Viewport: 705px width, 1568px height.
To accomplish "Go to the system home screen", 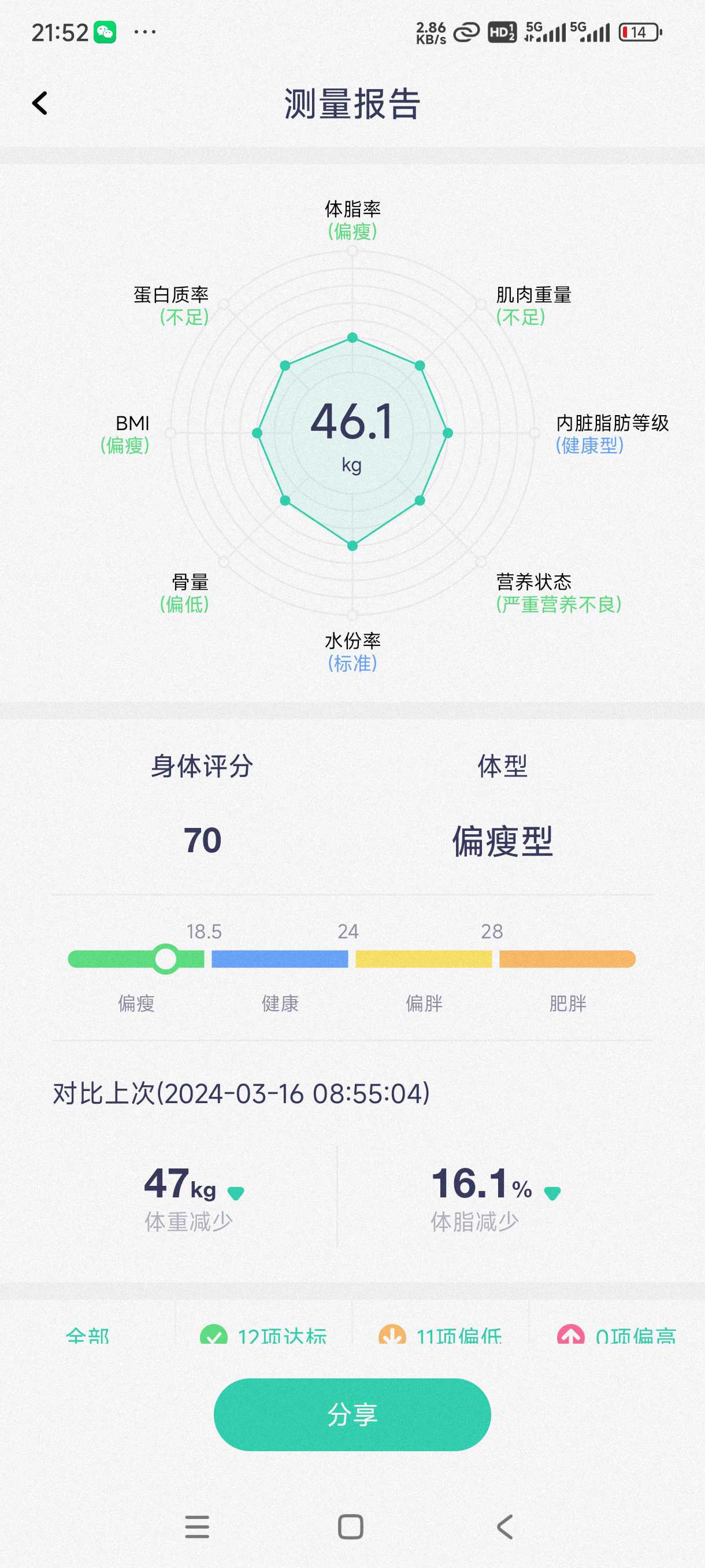I will (x=350, y=1526).
